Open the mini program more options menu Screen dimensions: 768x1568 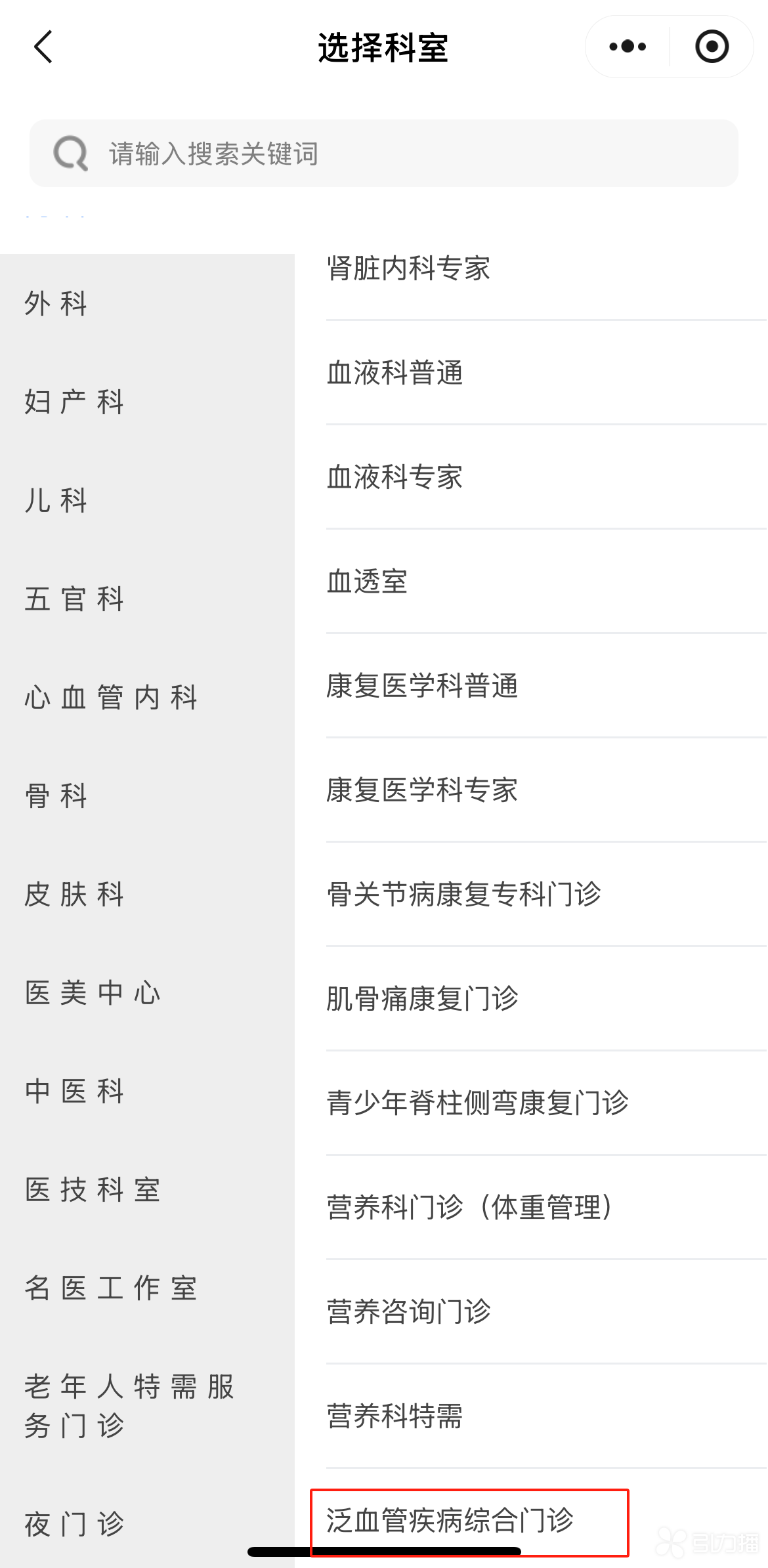(x=628, y=47)
